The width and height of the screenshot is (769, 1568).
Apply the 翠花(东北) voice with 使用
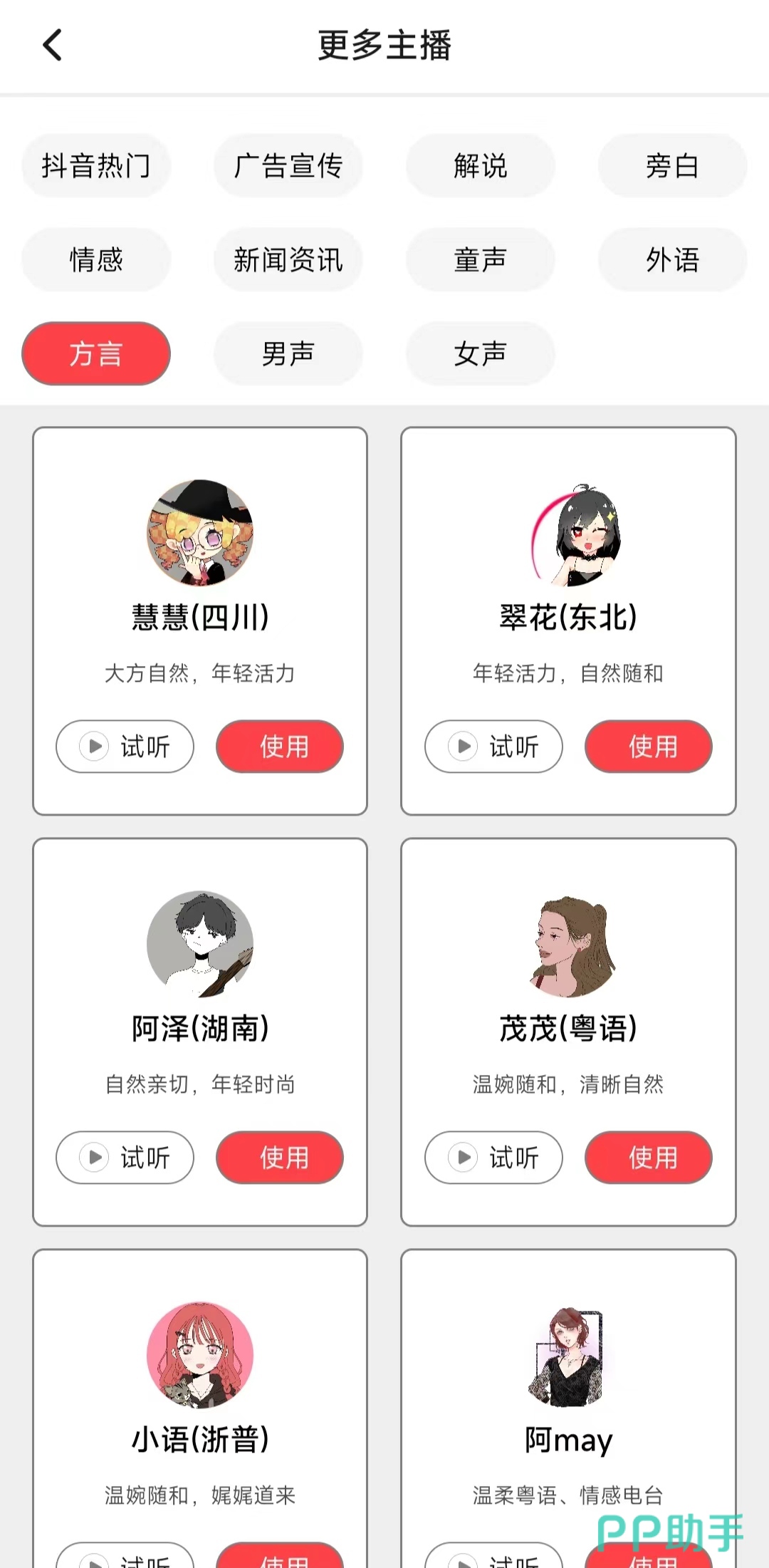(649, 747)
